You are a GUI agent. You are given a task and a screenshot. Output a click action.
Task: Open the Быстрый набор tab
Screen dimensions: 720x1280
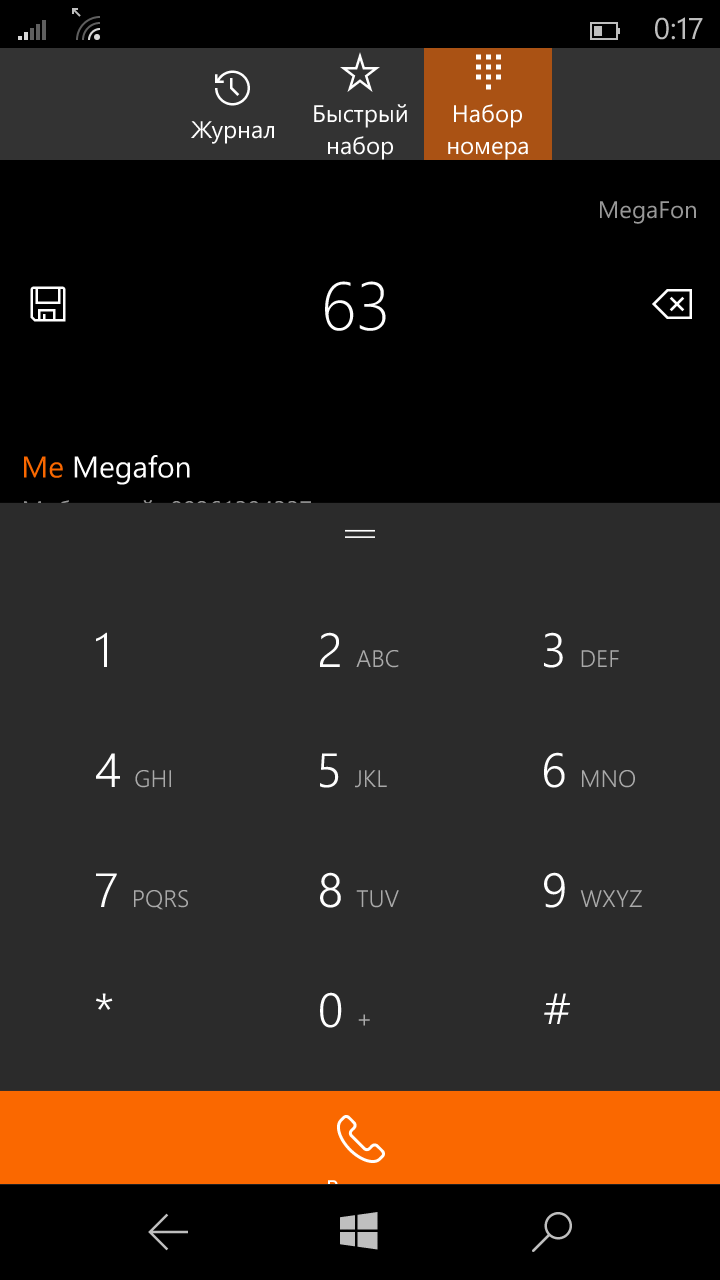(x=360, y=105)
